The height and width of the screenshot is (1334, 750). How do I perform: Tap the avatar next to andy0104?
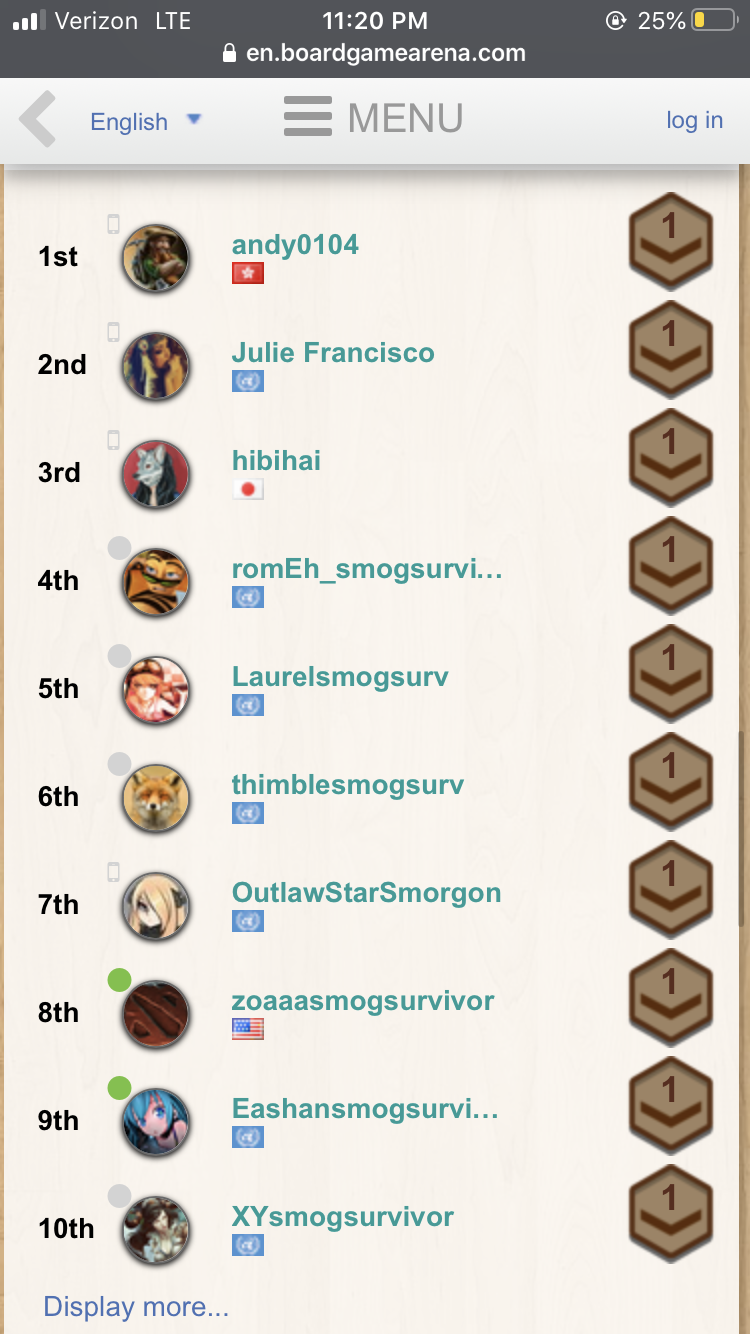pyautogui.click(x=155, y=257)
